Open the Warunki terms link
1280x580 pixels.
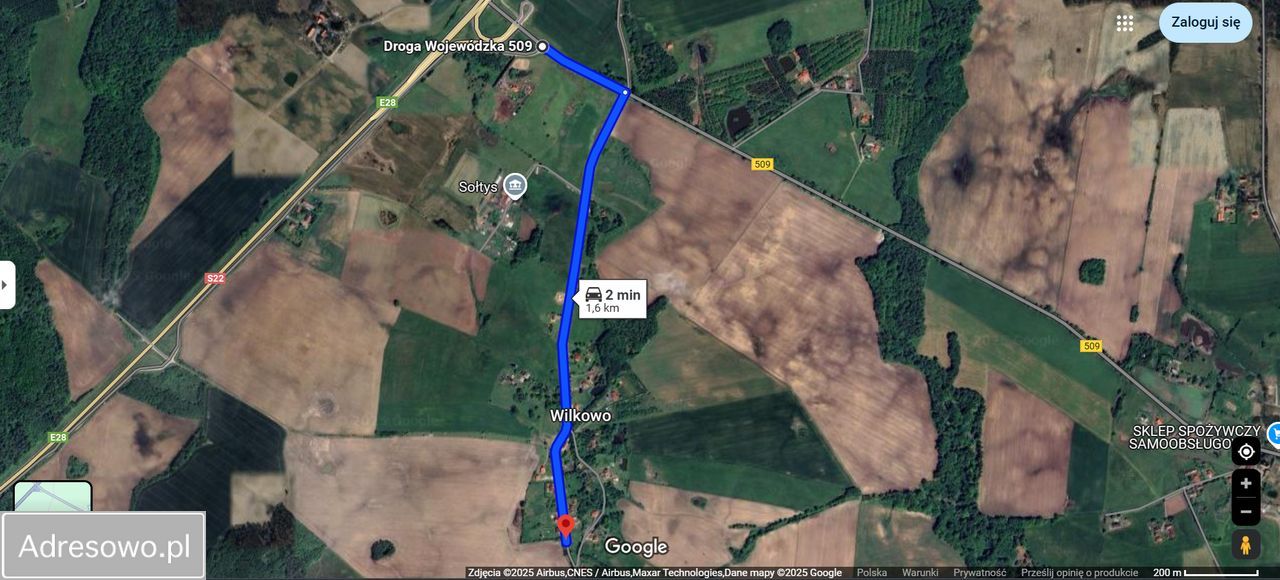(x=919, y=573)
